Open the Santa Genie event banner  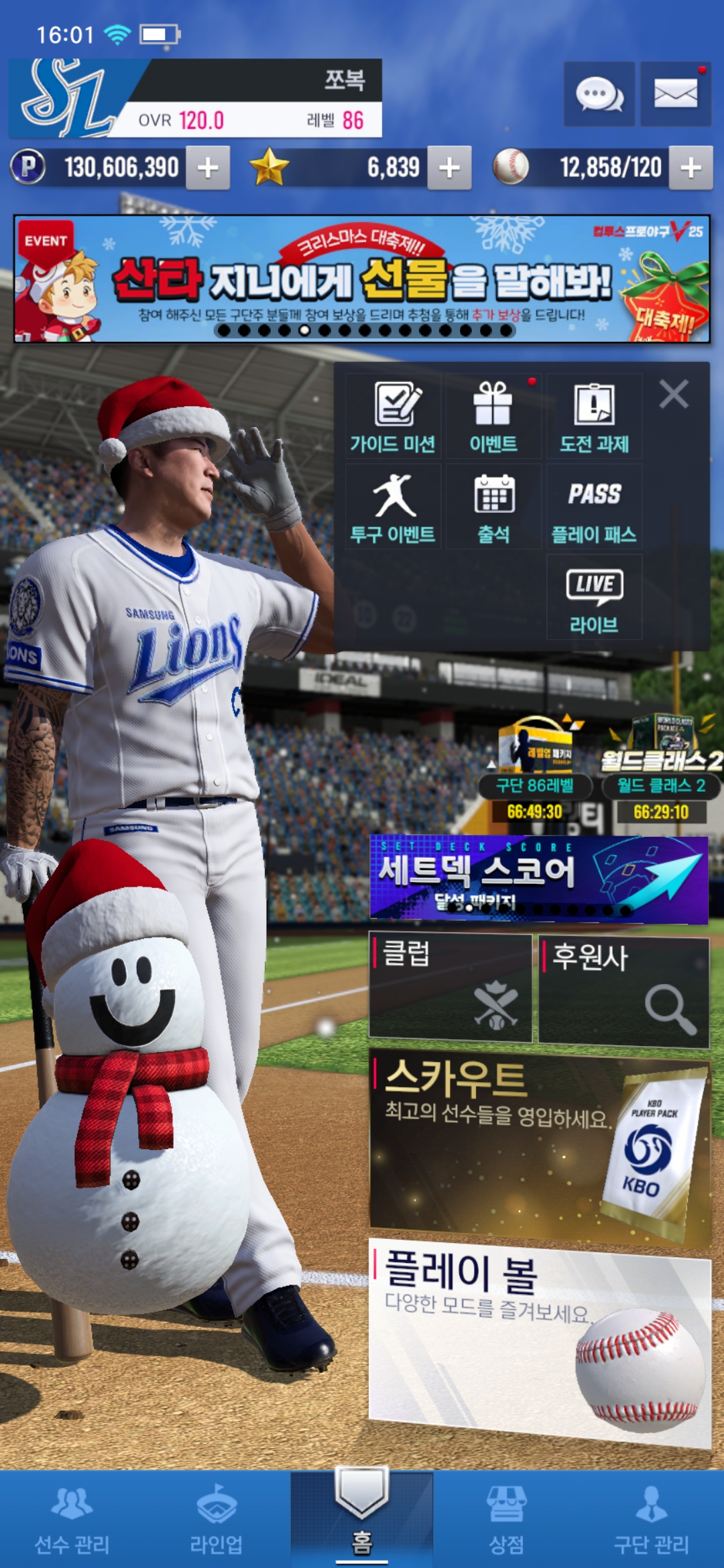coord(362,279)
